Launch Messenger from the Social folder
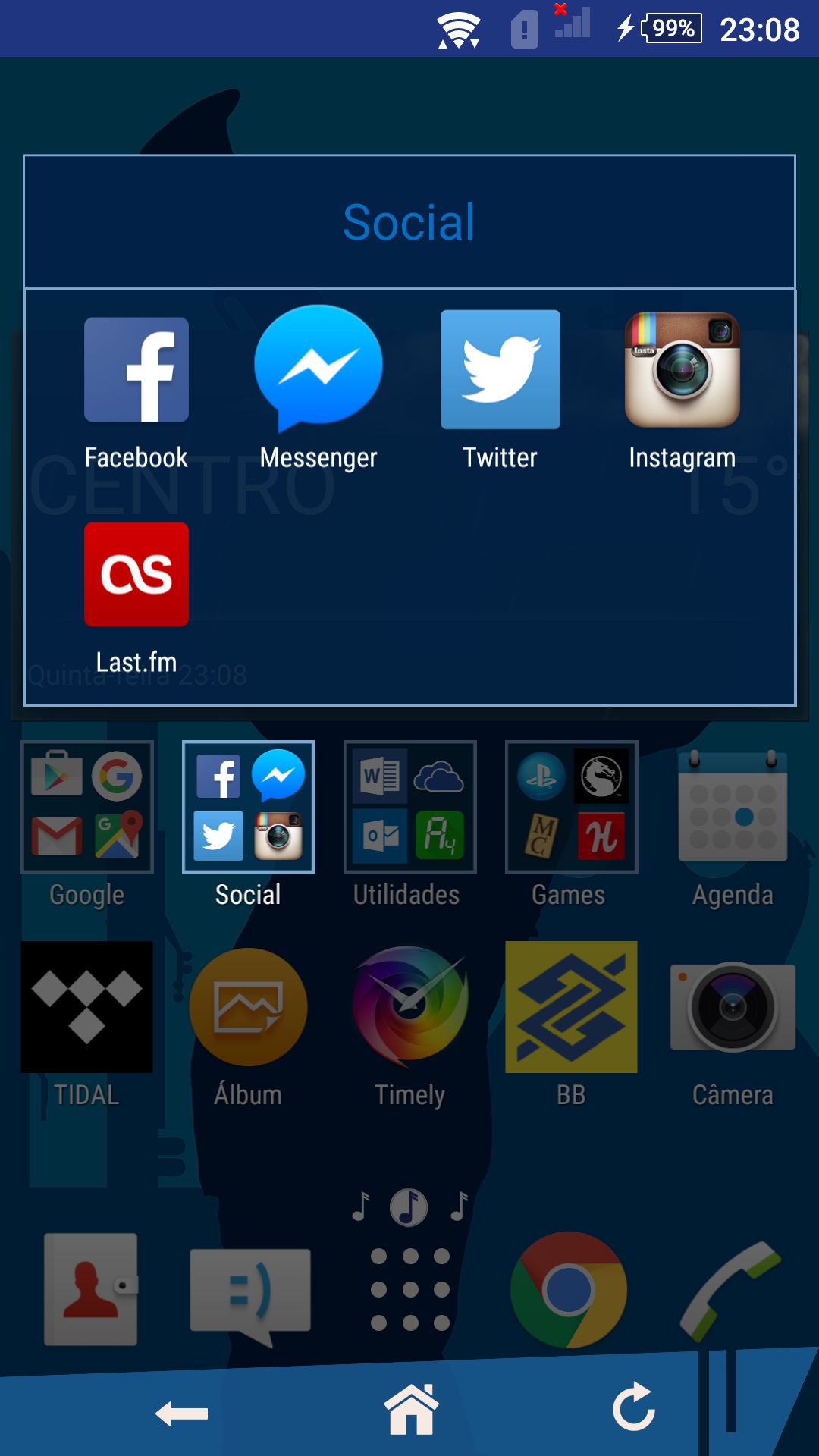This screenshot has height=1456, width=819. [318, 369]
